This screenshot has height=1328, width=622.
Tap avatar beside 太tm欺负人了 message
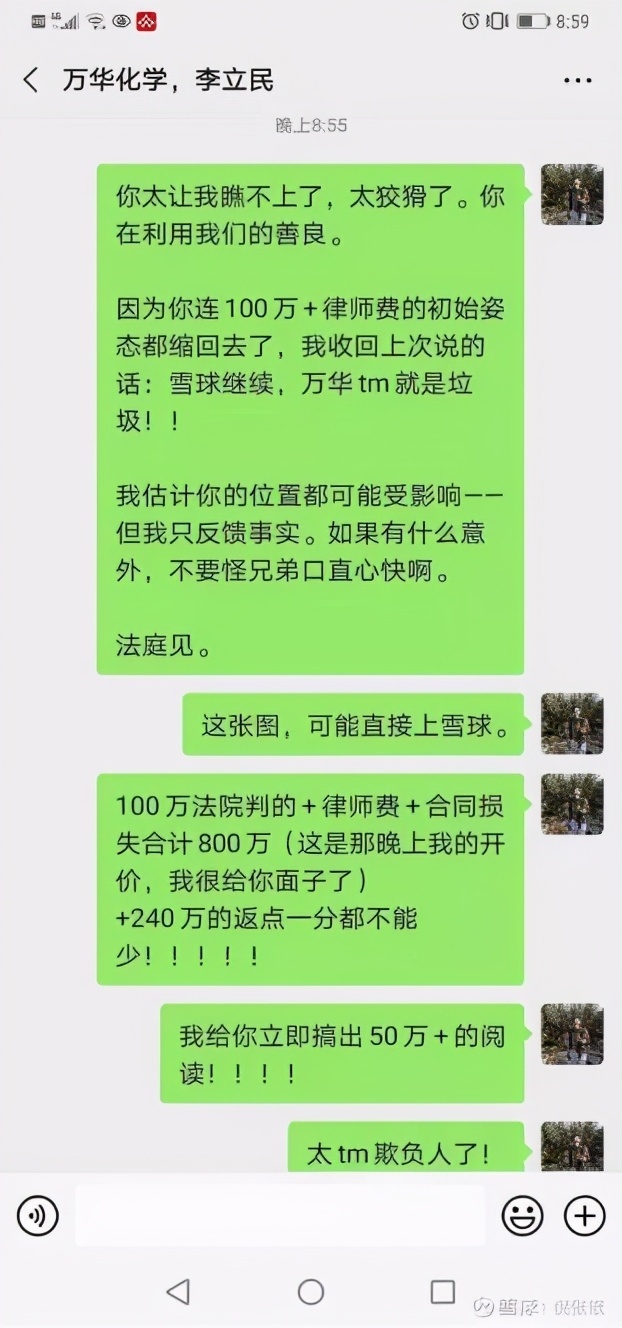coord(572,1147)
